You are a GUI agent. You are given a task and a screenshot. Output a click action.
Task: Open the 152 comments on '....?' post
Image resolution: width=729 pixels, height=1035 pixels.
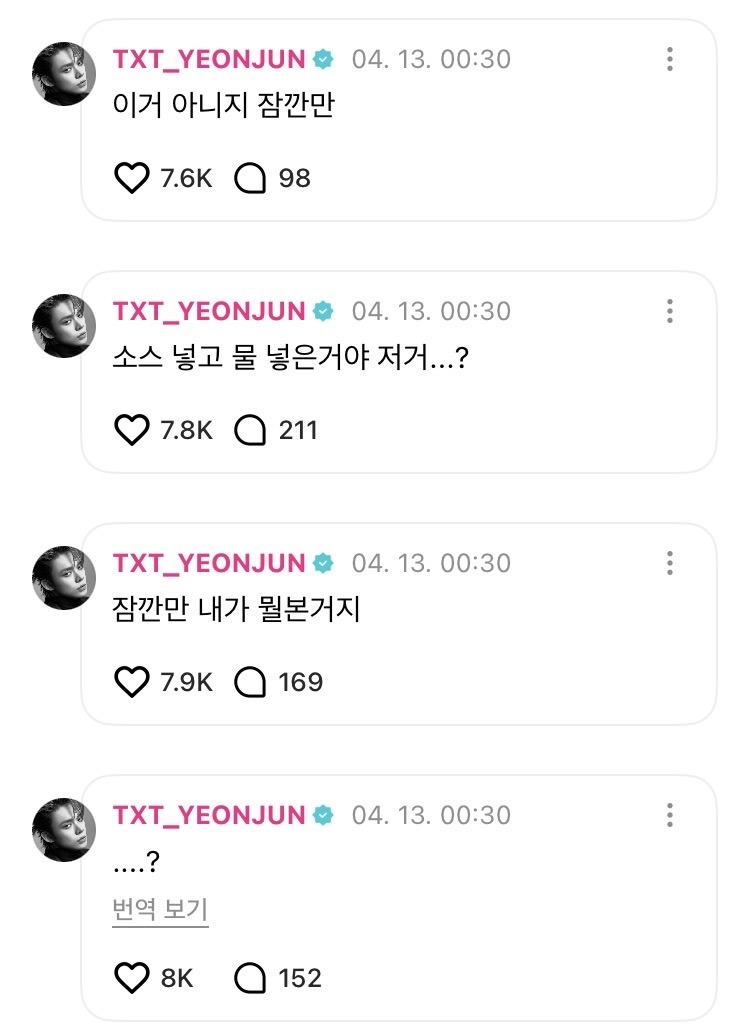pyautogui.click(x=249, y=977)
